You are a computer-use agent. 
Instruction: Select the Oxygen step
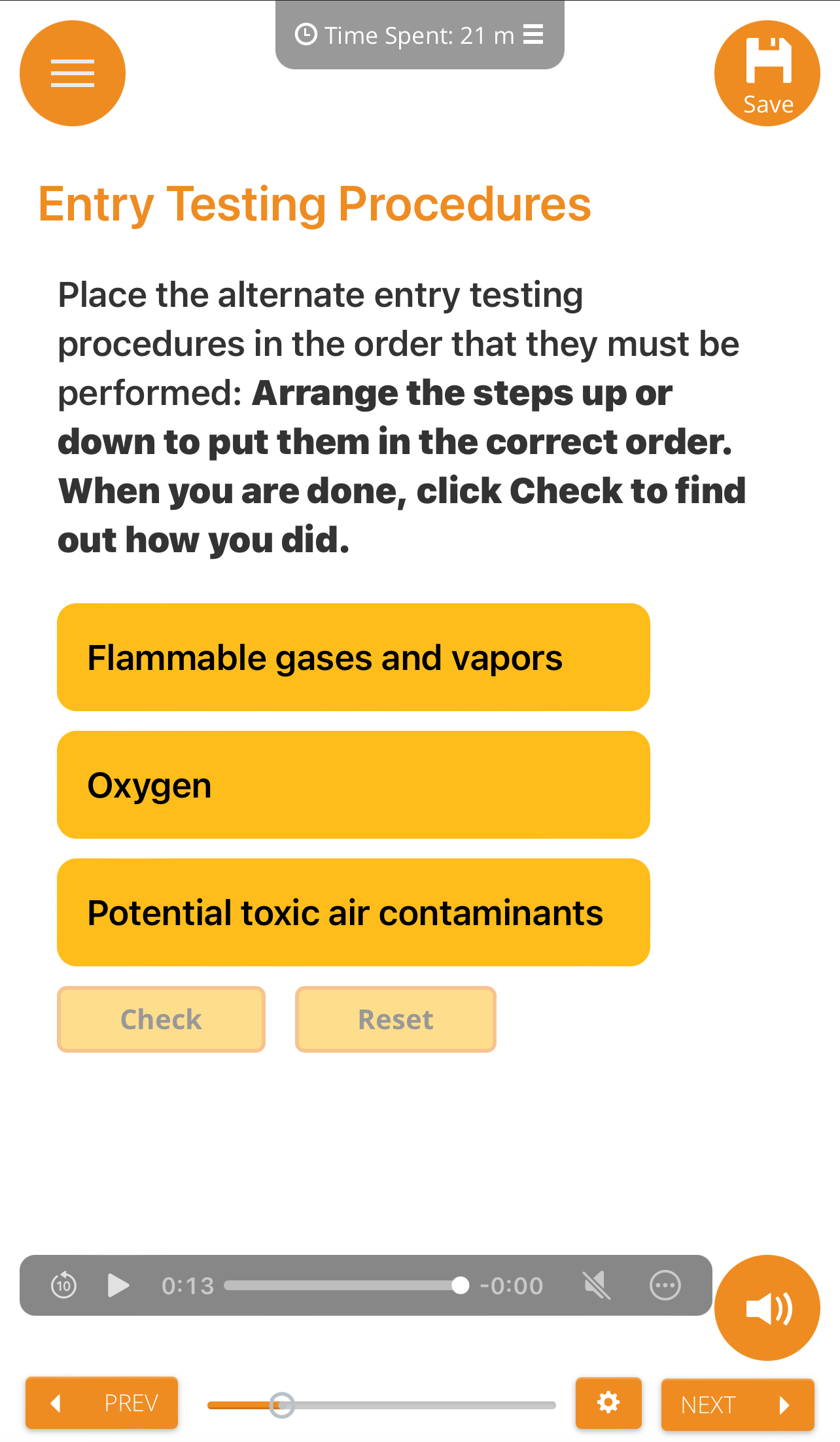(x=353, y=785)
